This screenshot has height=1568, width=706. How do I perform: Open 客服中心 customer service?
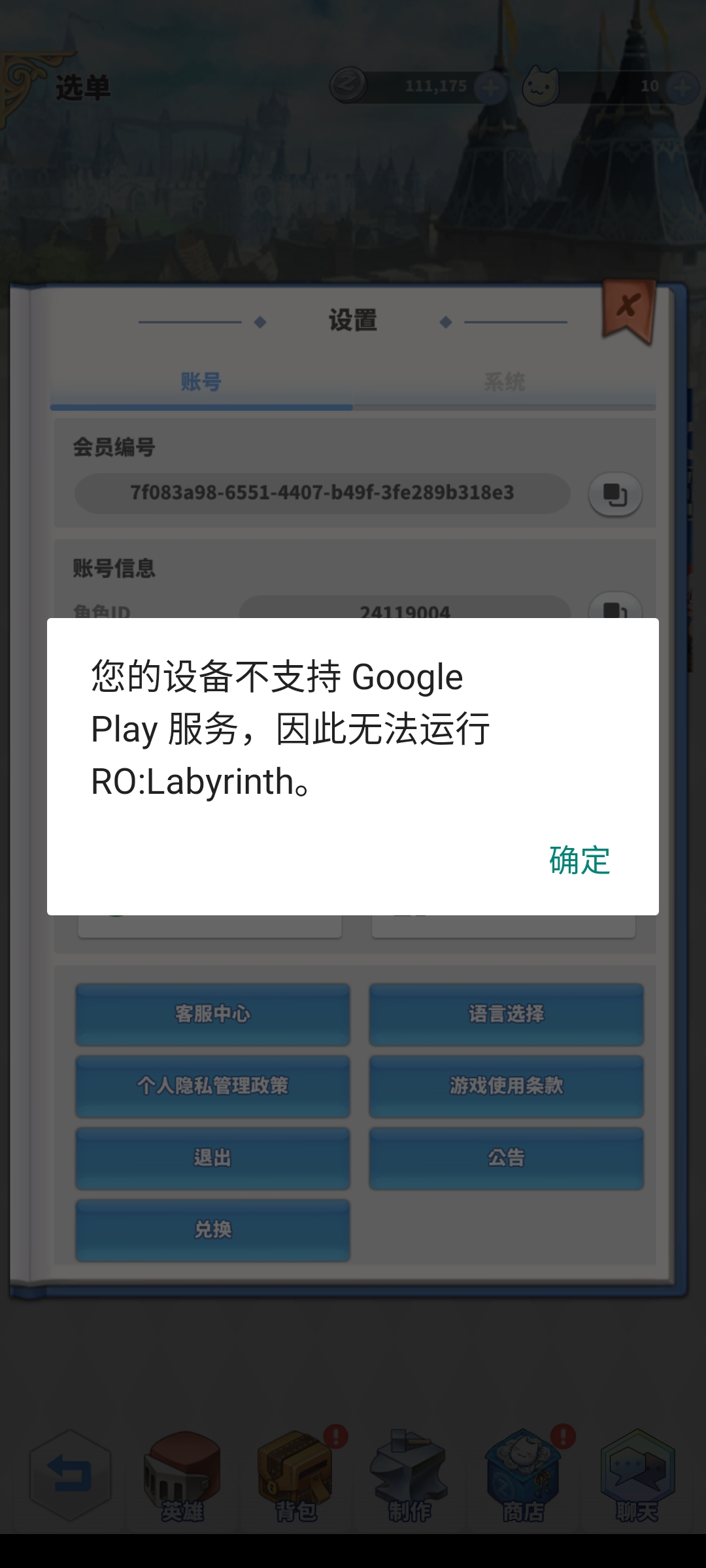point(212,1014)
